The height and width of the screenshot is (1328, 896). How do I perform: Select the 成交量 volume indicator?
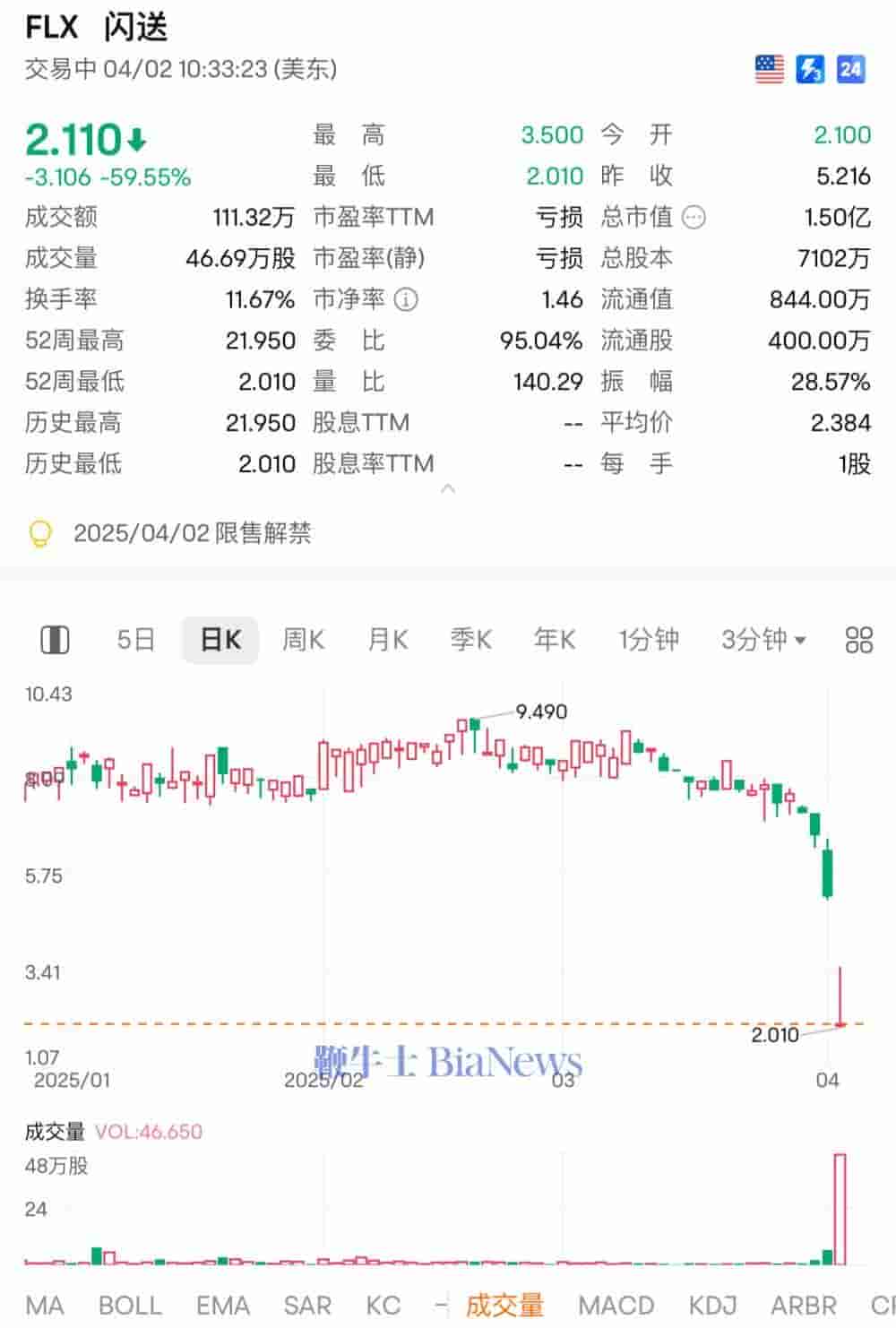(x=504, y=1306)
